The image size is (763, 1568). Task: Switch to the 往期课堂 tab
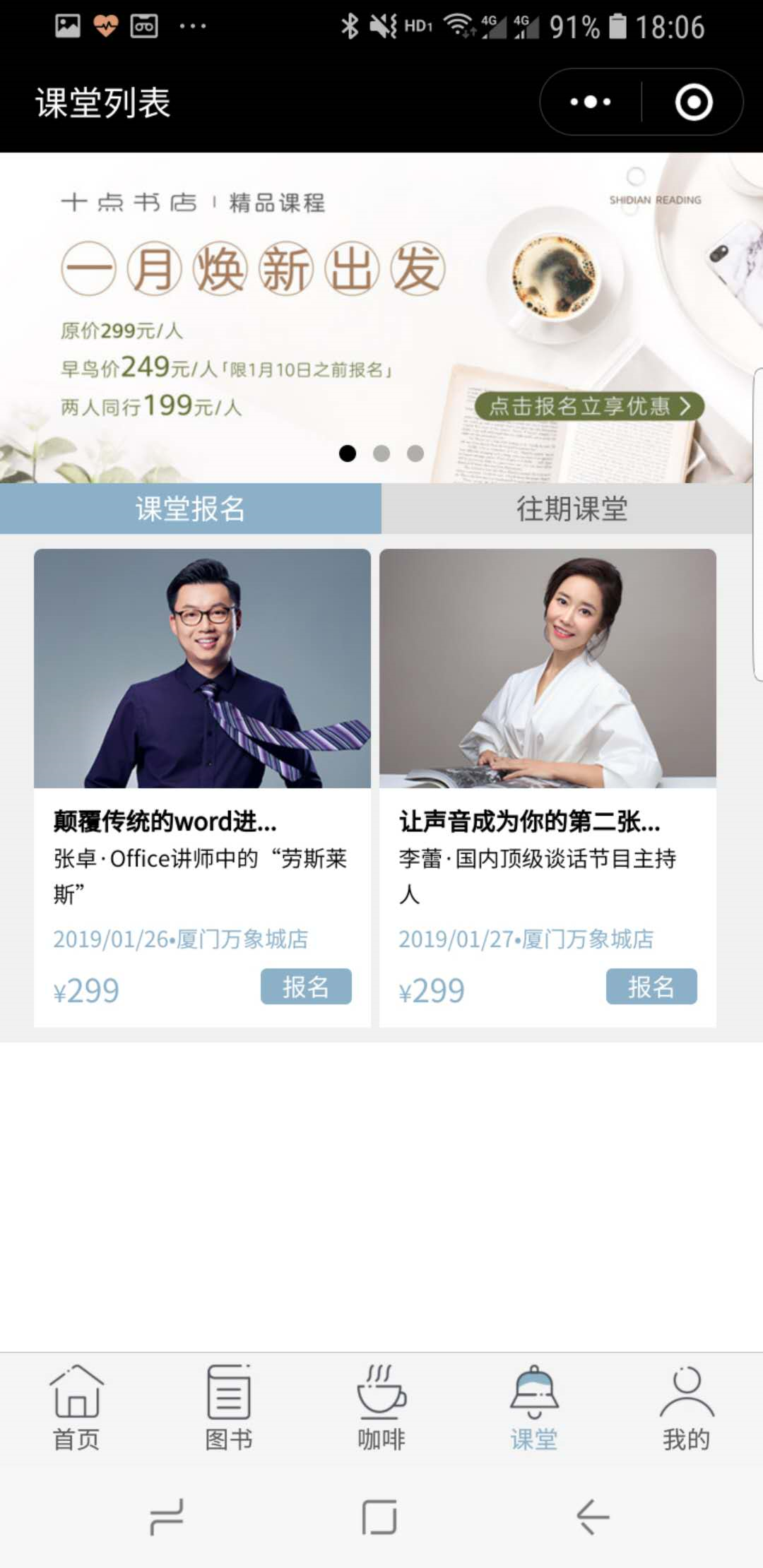tap(572, 509)
